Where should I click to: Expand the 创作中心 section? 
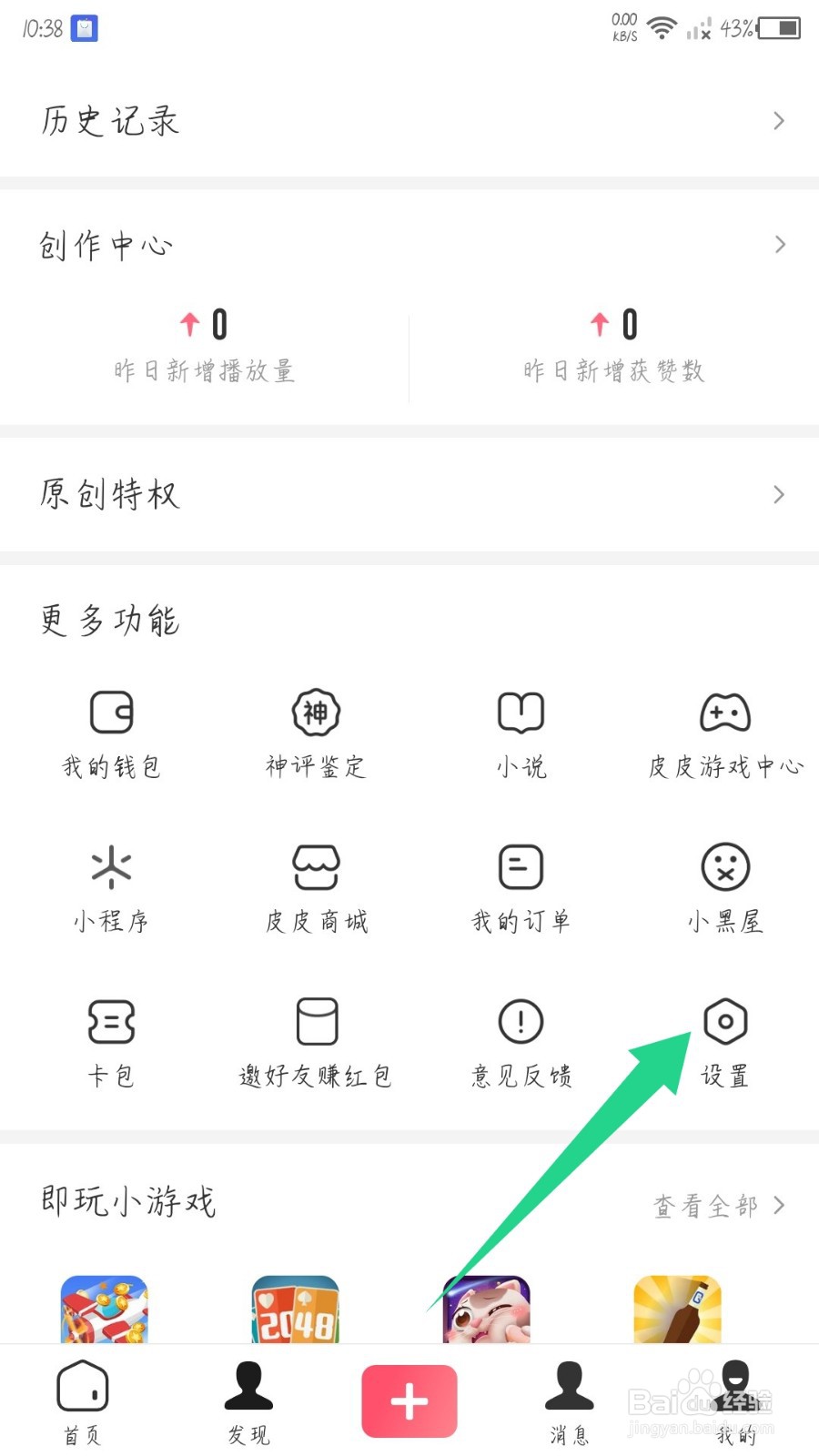[779, 244]
